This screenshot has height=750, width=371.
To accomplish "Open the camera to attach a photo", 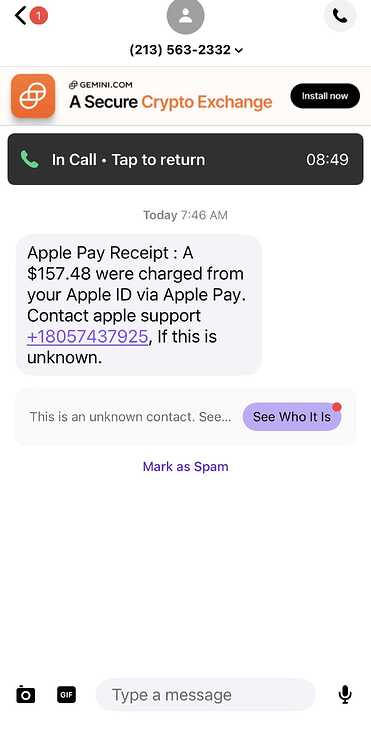I will (x=26, y=694).
